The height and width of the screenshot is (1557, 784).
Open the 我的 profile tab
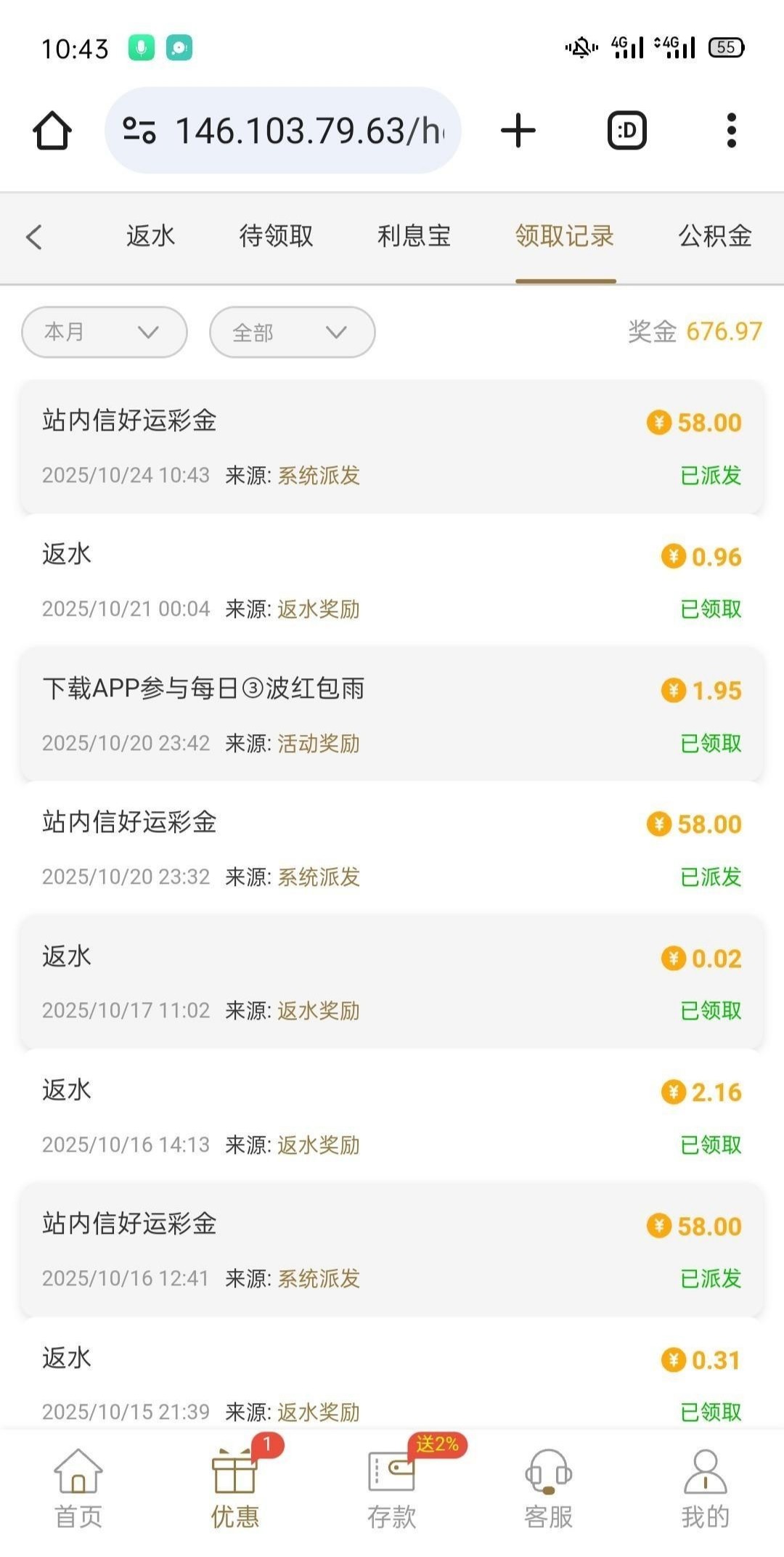[x=705, y=1489]
